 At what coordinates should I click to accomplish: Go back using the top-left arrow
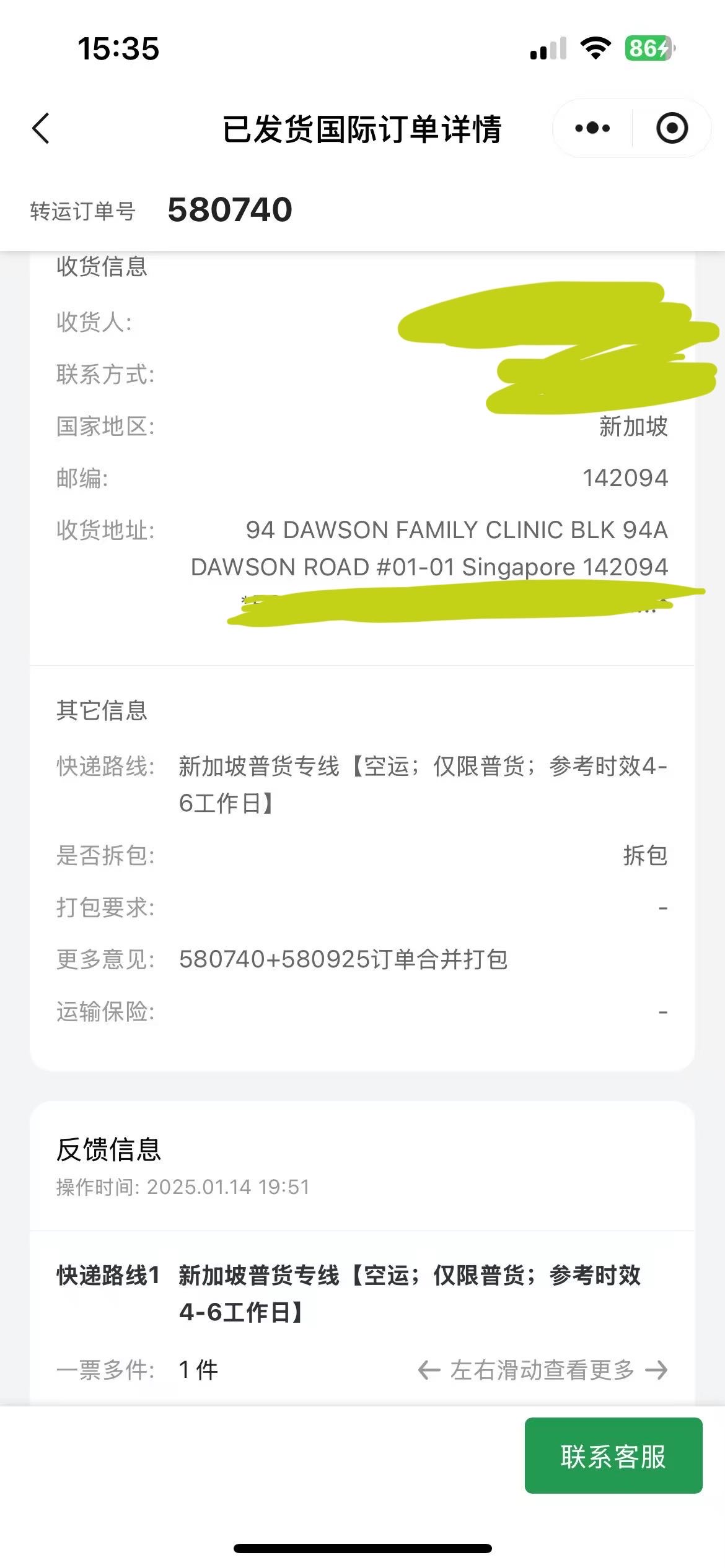(x=41, y=129)
